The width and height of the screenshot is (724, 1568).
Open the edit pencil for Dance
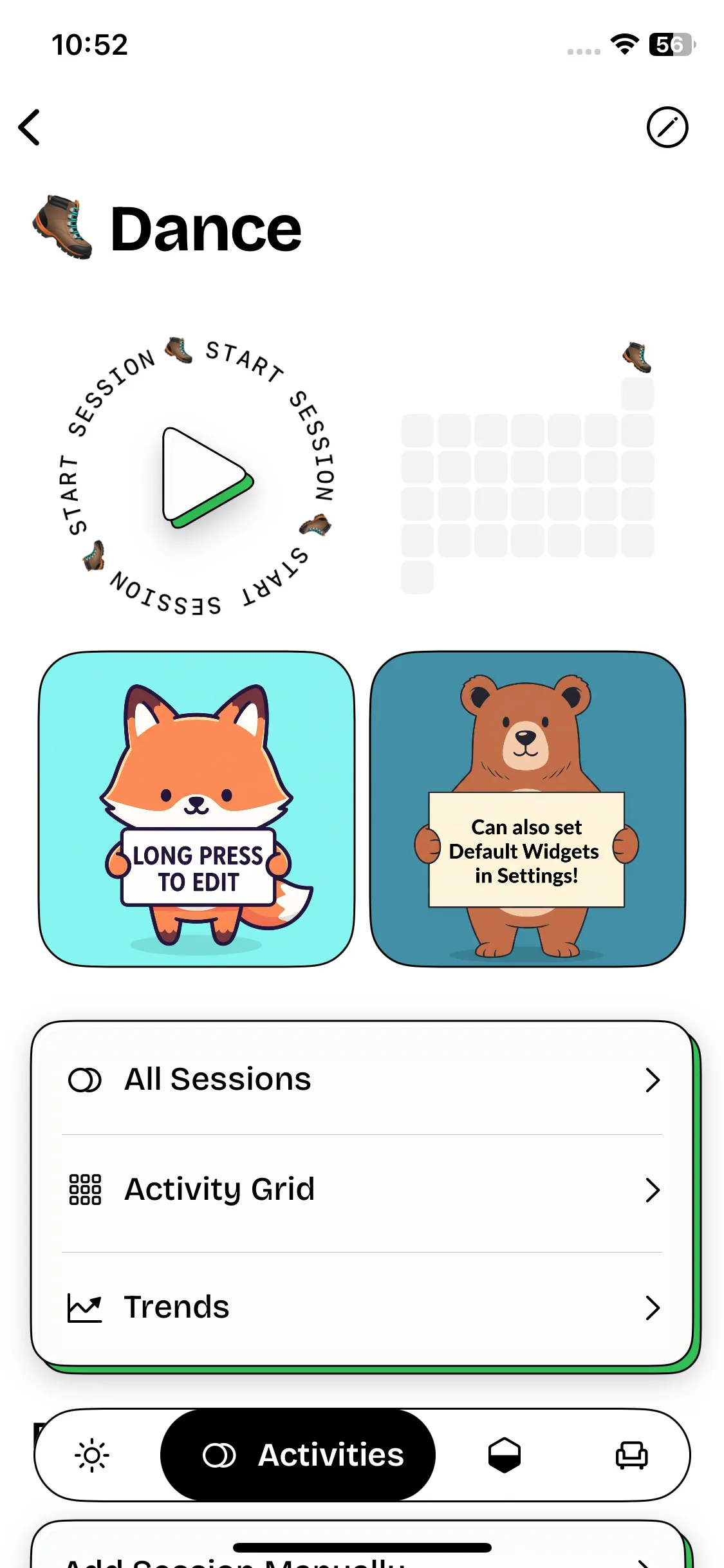click(667, 127)
